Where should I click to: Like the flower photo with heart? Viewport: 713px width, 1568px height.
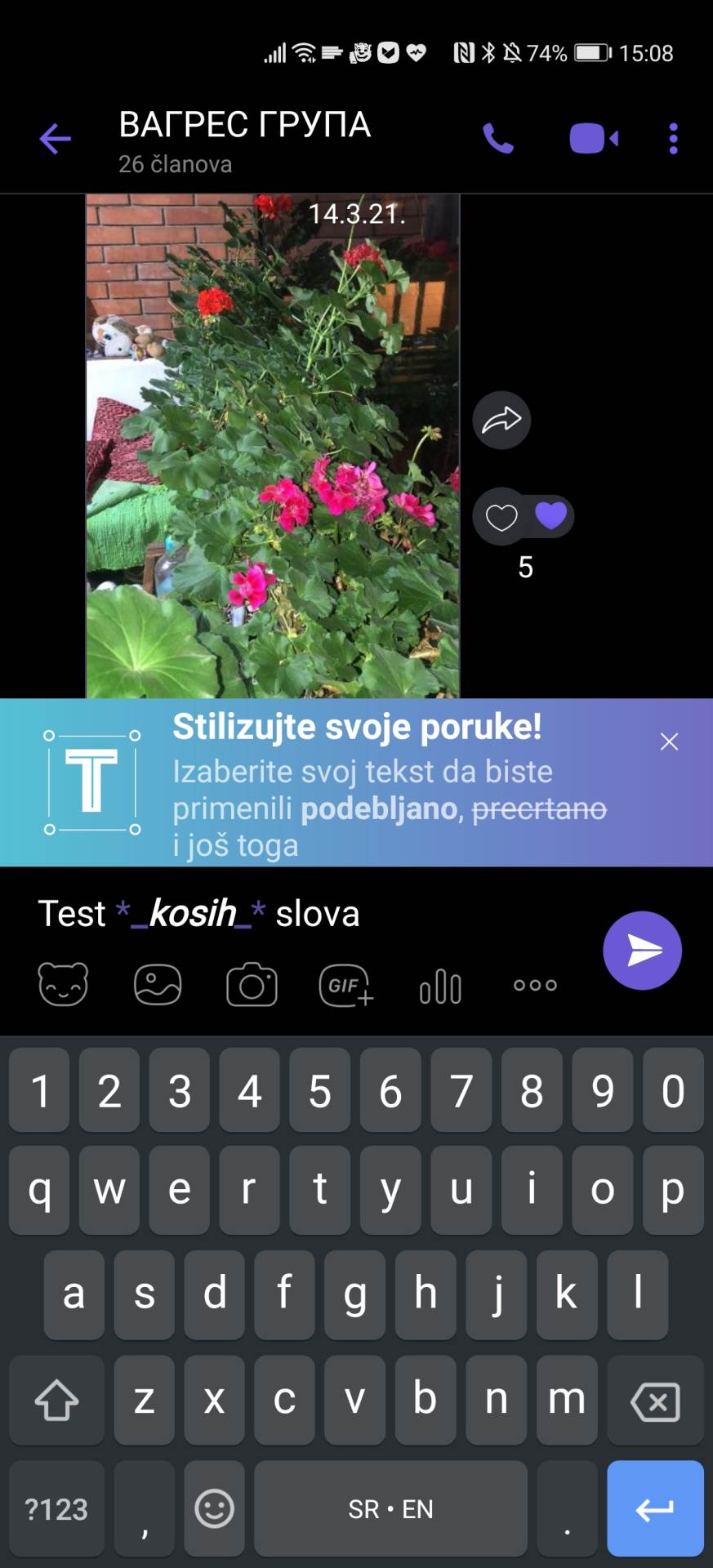point(501,517)
